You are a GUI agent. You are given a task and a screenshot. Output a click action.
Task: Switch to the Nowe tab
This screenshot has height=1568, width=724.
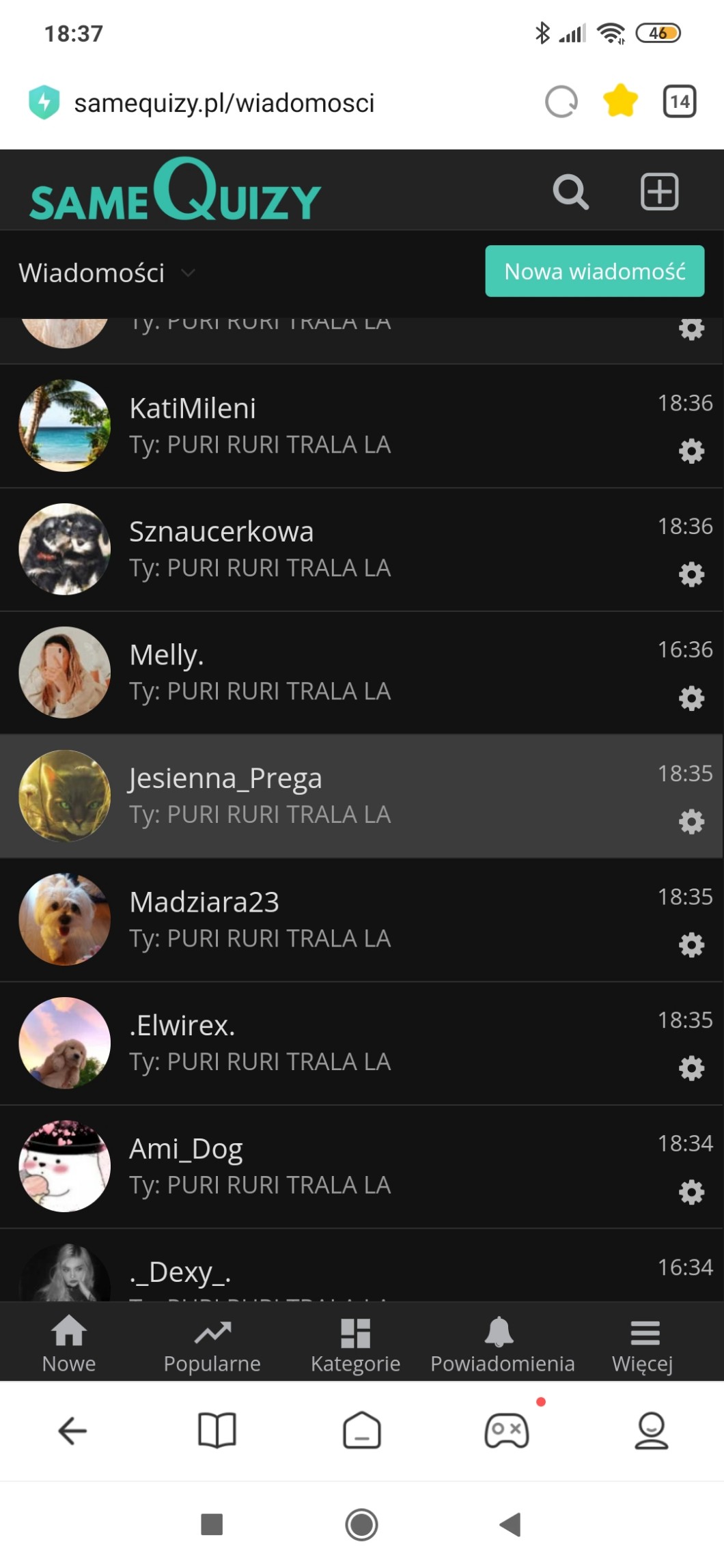pos(69,1343)
